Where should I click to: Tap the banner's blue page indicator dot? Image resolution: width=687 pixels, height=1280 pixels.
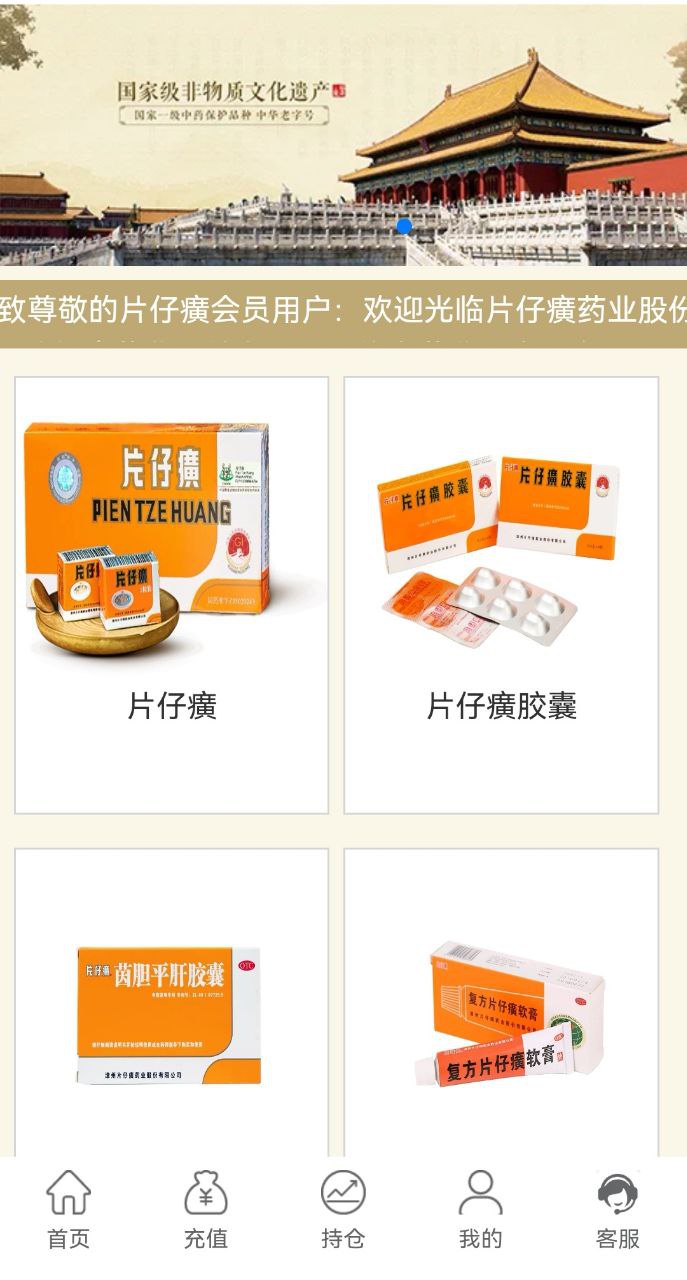(404, 226)
